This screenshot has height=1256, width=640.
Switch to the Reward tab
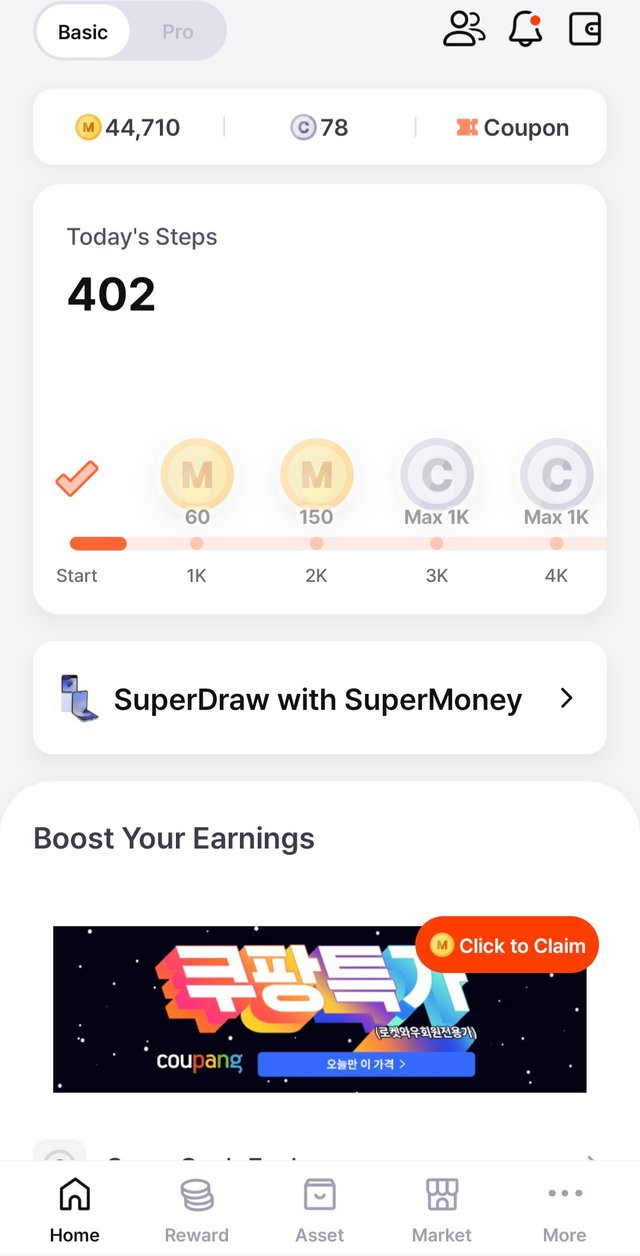tap(197, 1208)
